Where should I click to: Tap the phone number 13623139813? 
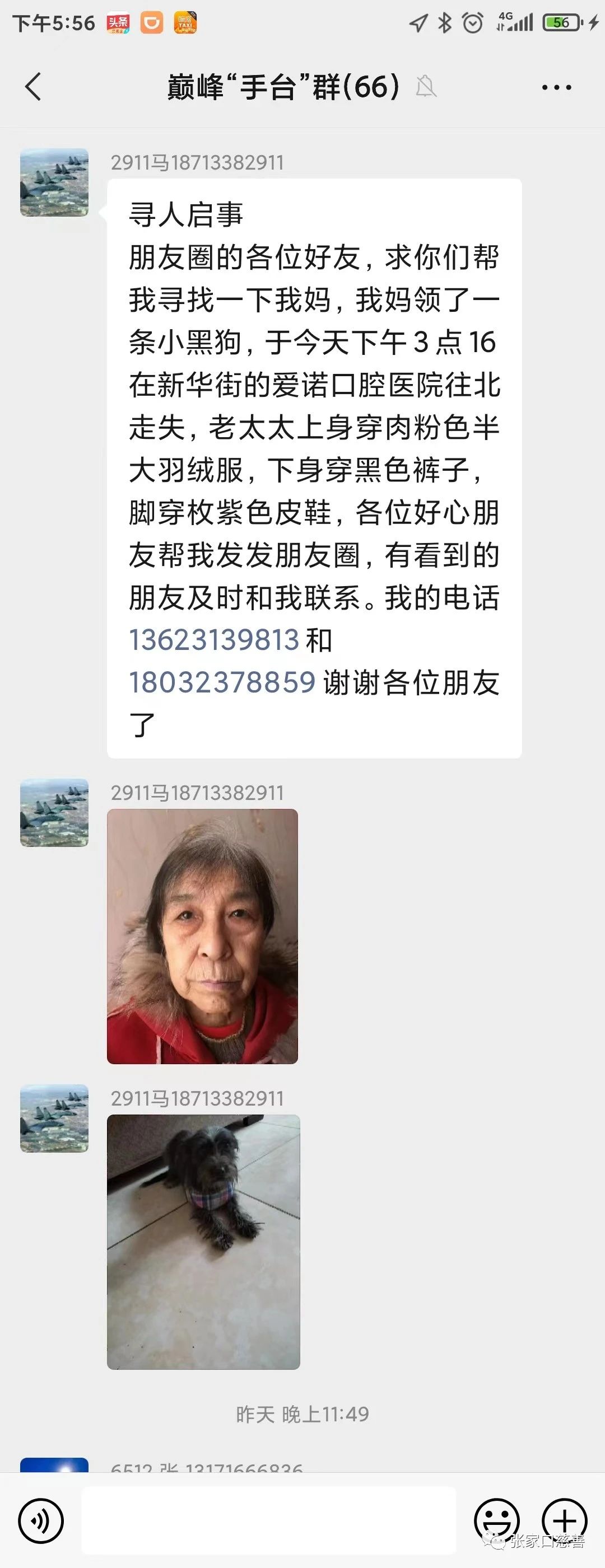tap(214, 640)
